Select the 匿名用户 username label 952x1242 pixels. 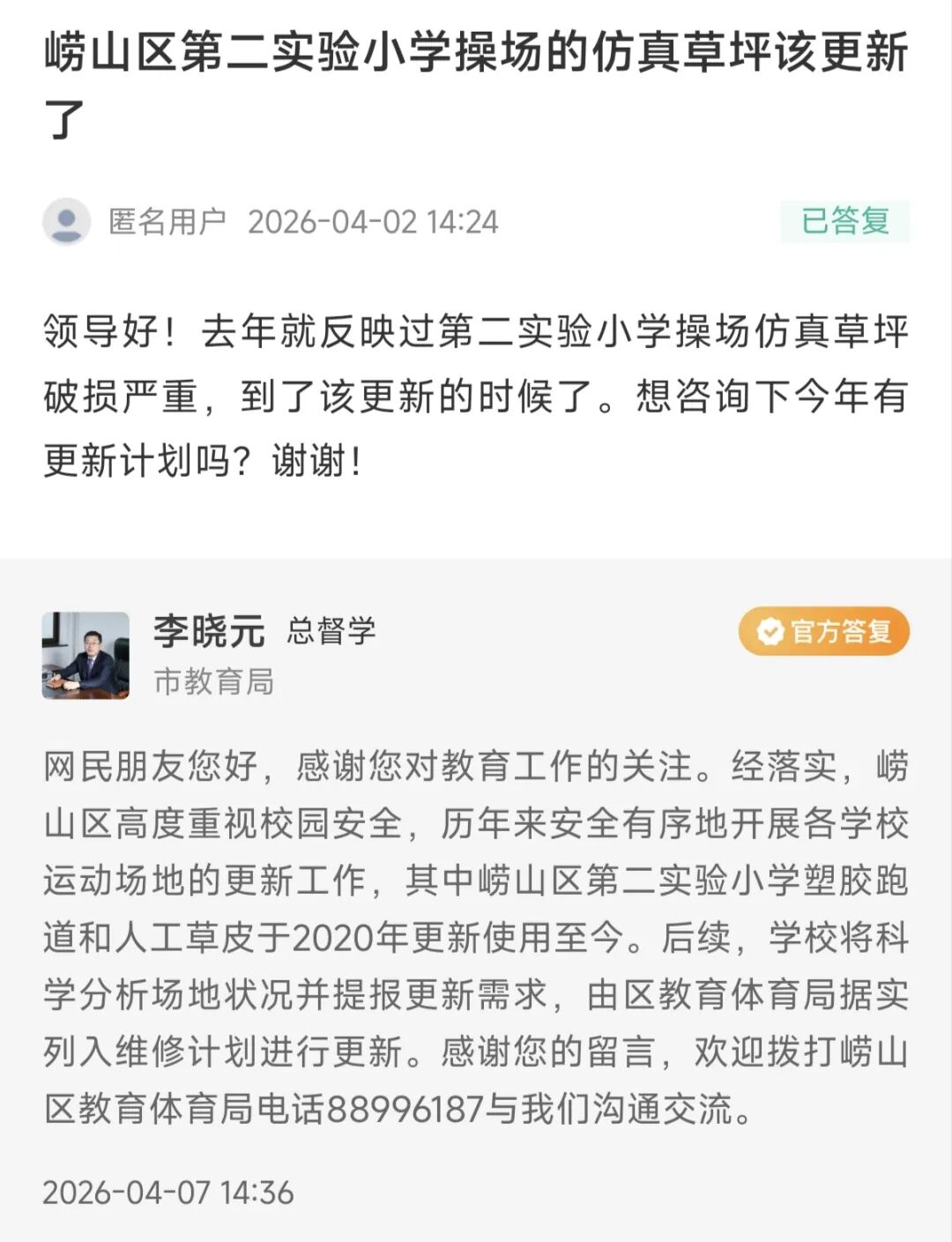pyautogui.click(x=167, y=224)
